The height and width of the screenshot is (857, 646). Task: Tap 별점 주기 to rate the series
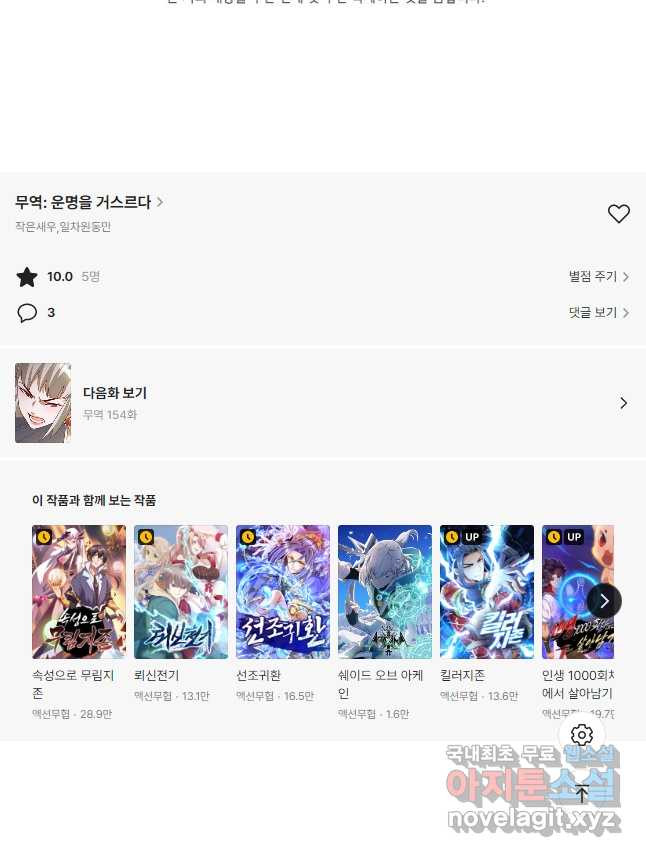pyautogui.click(x=598, y=277)
